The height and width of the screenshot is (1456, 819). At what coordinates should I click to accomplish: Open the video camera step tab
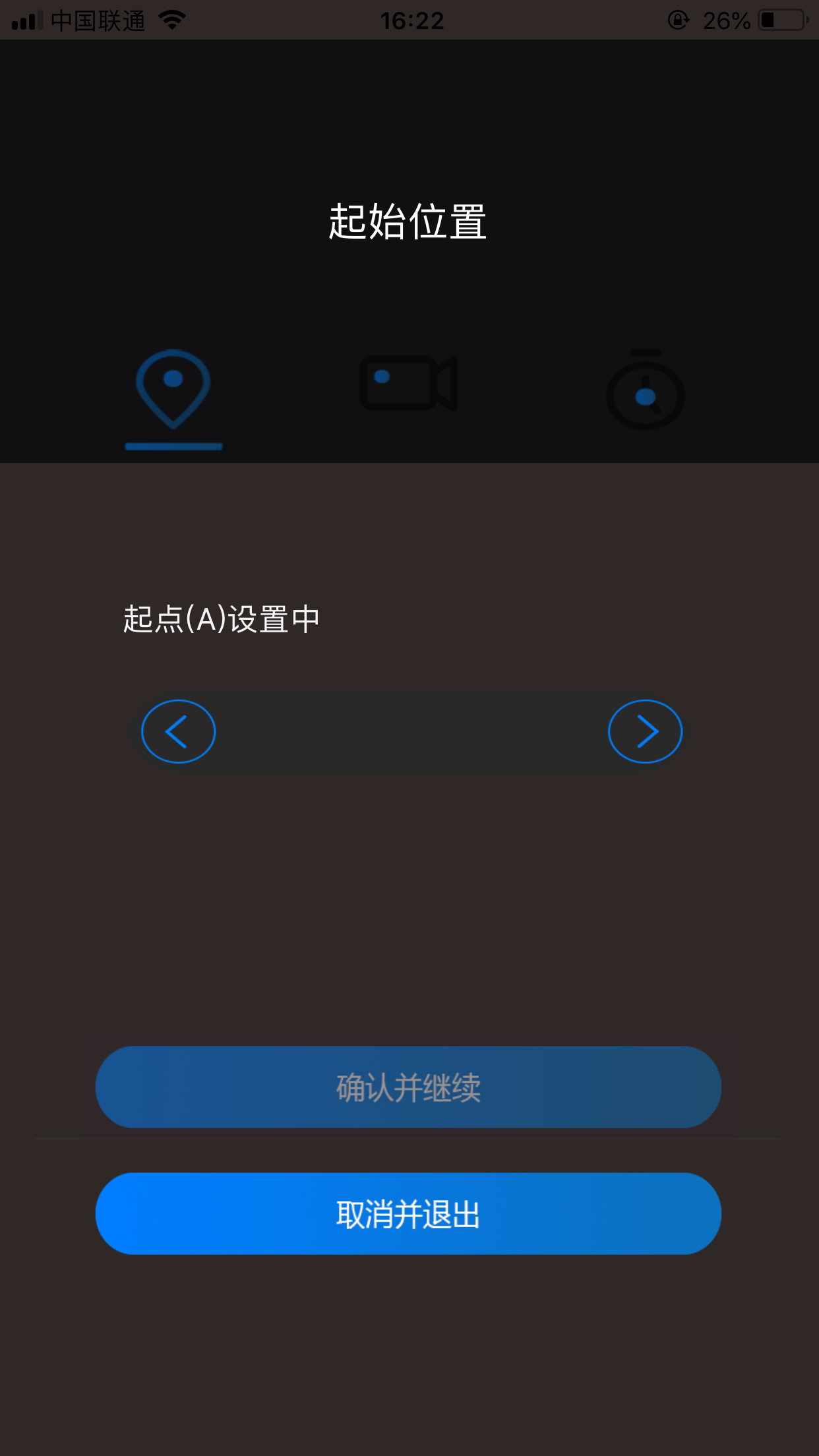409,383
